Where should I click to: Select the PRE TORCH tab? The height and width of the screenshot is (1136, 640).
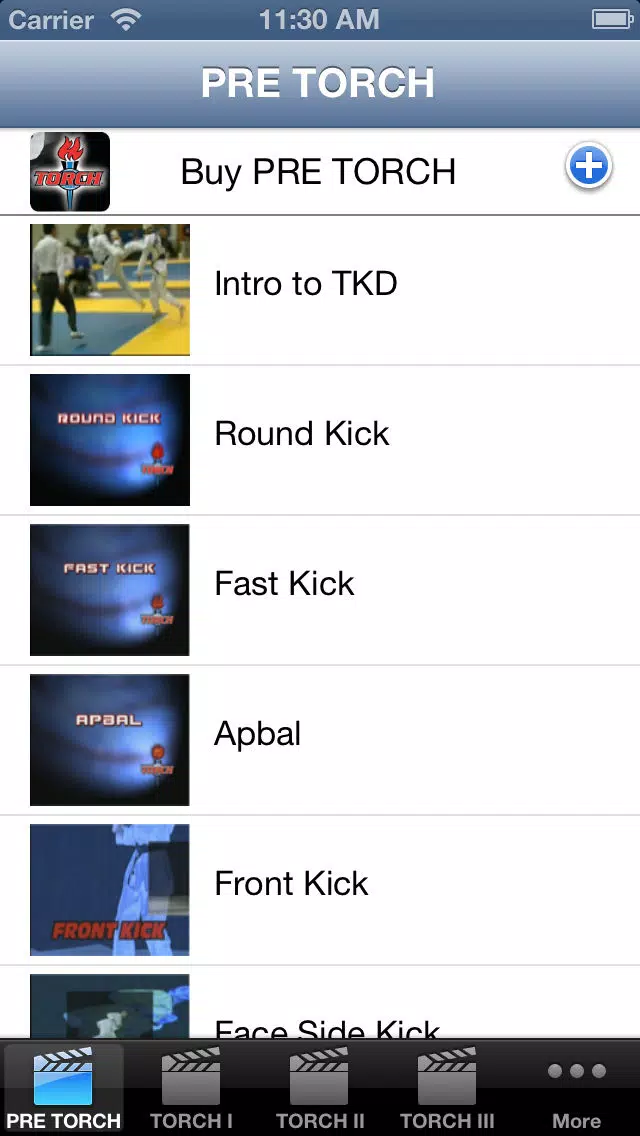pyautogui.click(x=64, y=1088)
